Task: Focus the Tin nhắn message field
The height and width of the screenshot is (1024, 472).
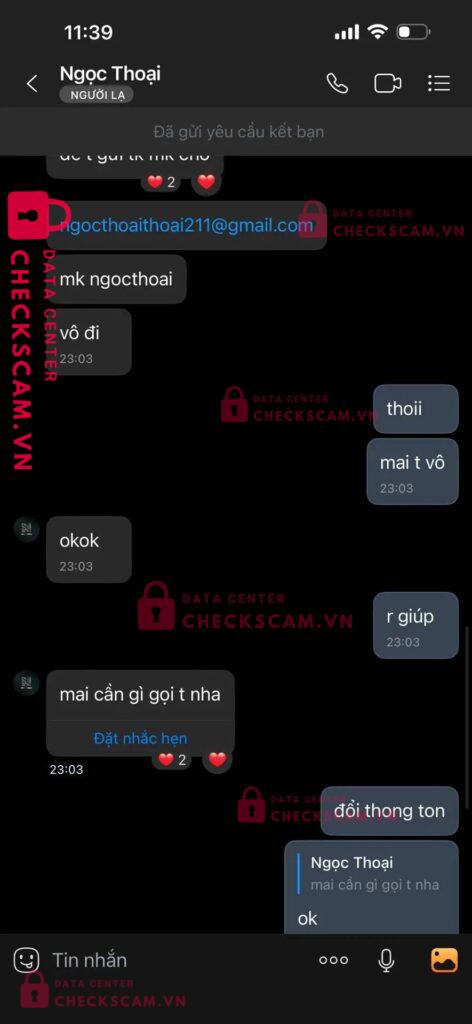Action: pyautogui.click(x=176, y=960)
